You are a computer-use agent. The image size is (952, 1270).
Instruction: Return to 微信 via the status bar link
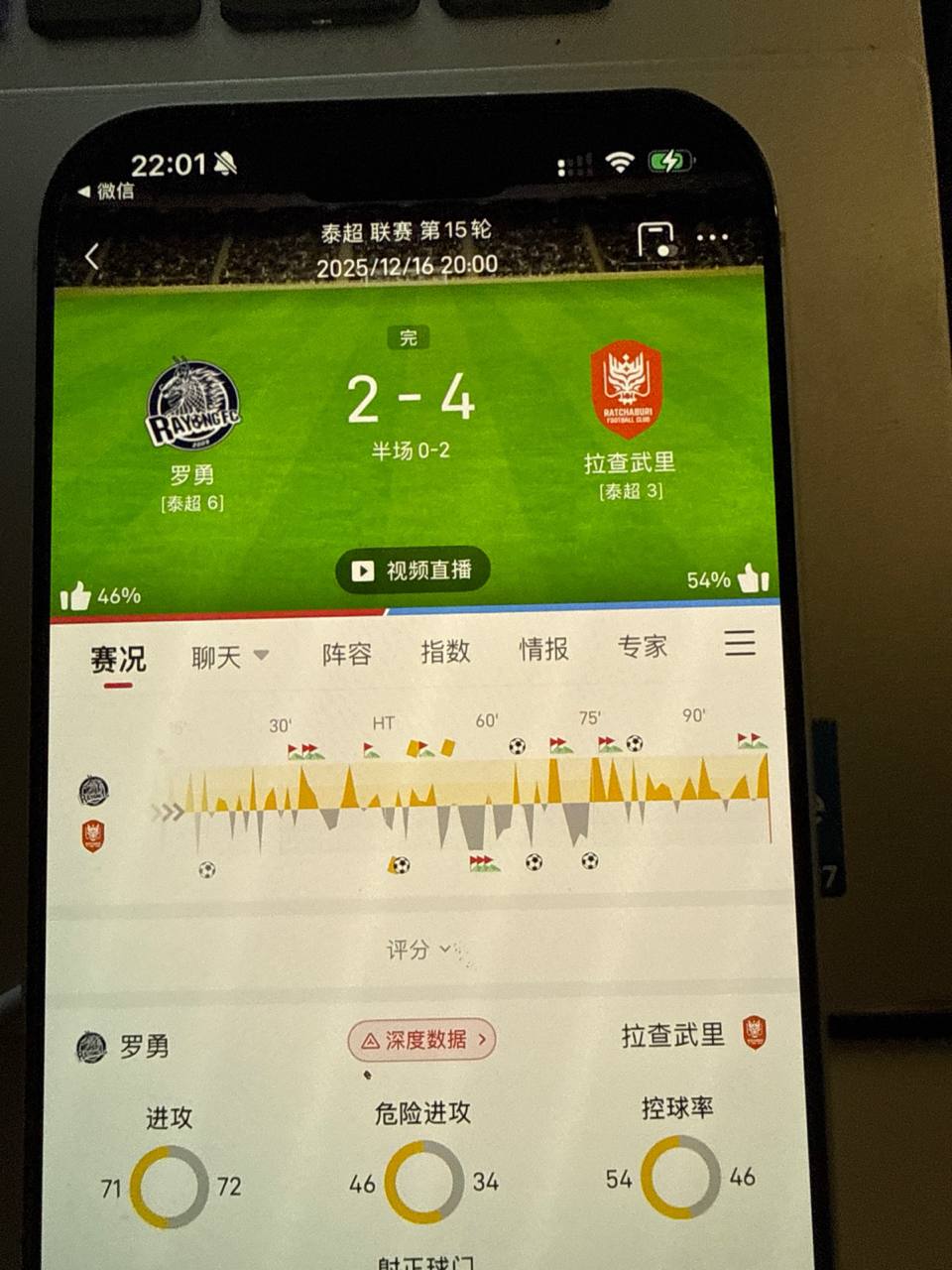(x=106, y=191)
